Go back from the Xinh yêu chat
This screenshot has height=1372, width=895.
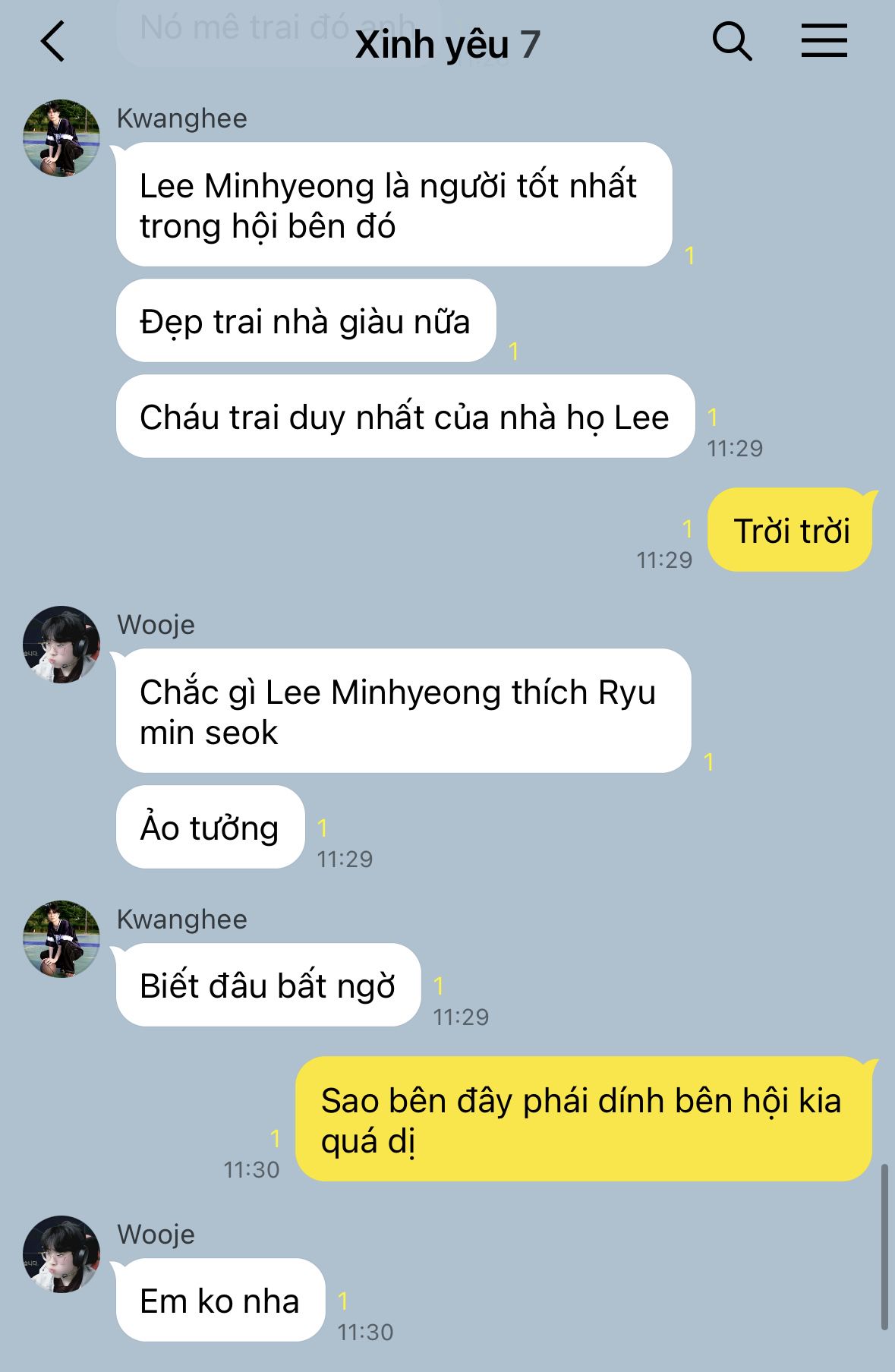pyautogui.click(x=53, y=42)
